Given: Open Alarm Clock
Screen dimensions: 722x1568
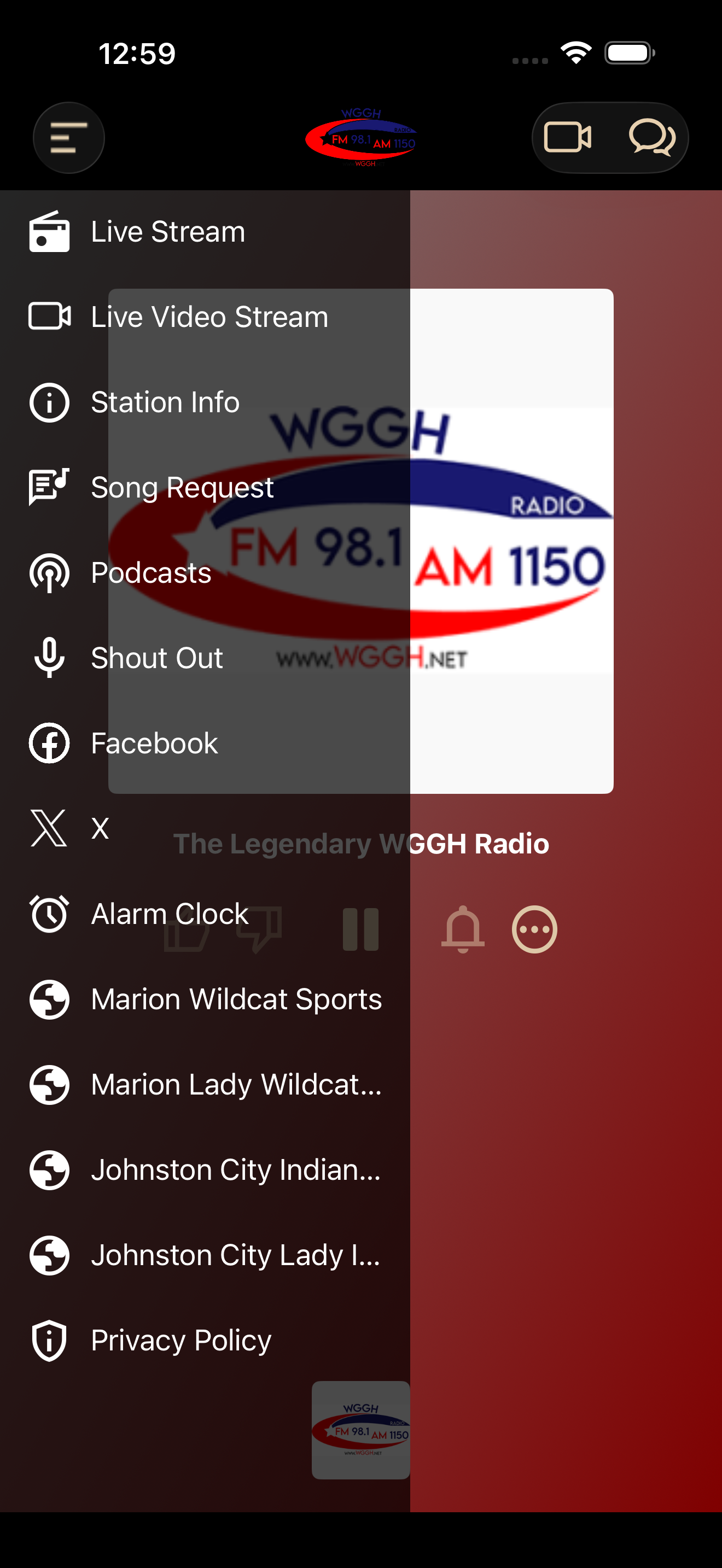Looking at the screenshot, I should pyautogui.click(x=205, y=914).
